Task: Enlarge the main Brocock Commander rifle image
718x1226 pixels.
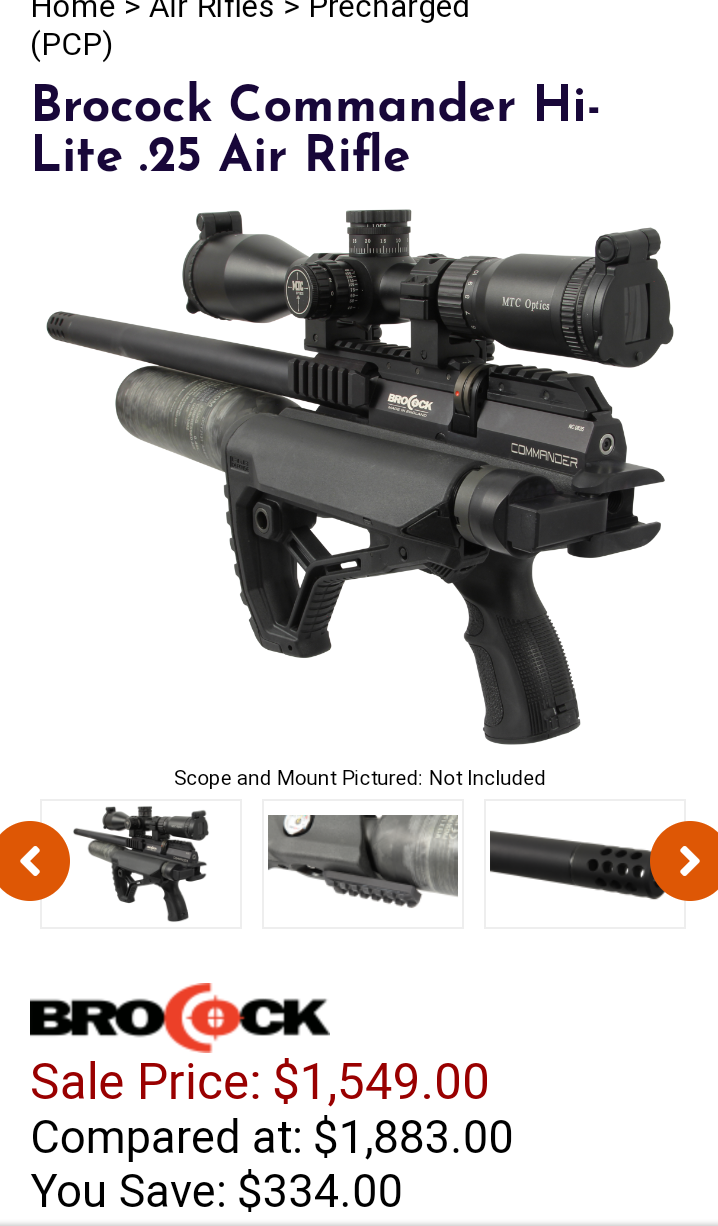Action: click(x=360, y=475)
